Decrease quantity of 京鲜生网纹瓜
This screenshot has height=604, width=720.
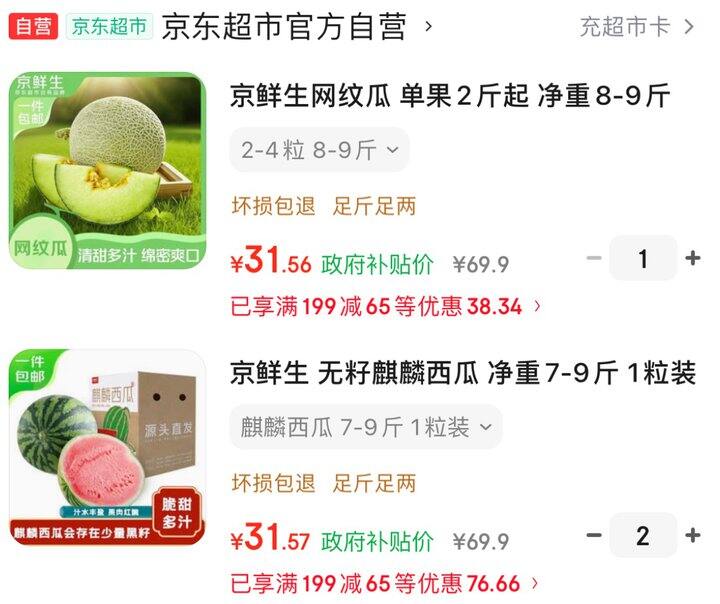pyautogui.click(x=594, y=259)
